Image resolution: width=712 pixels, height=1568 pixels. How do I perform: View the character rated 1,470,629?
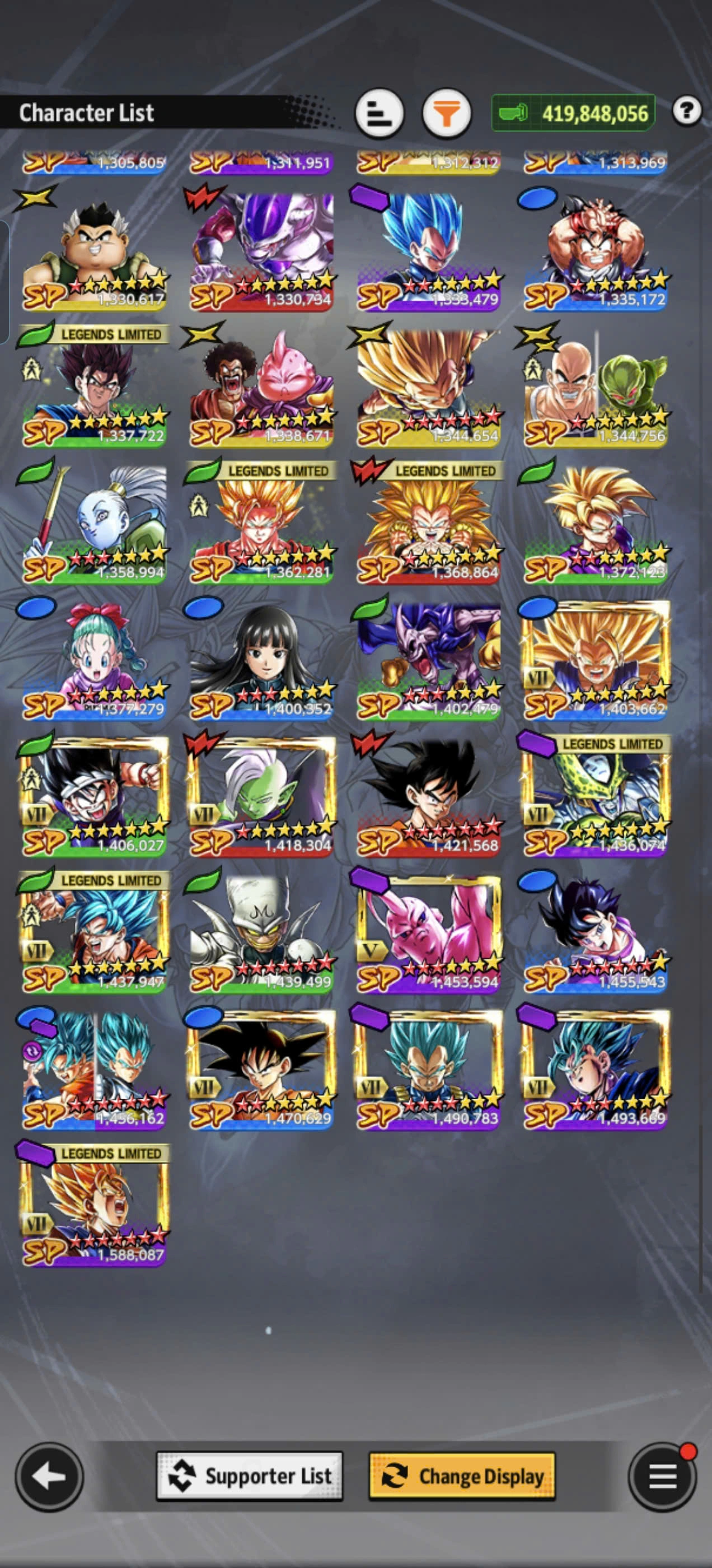(261, 1069)
